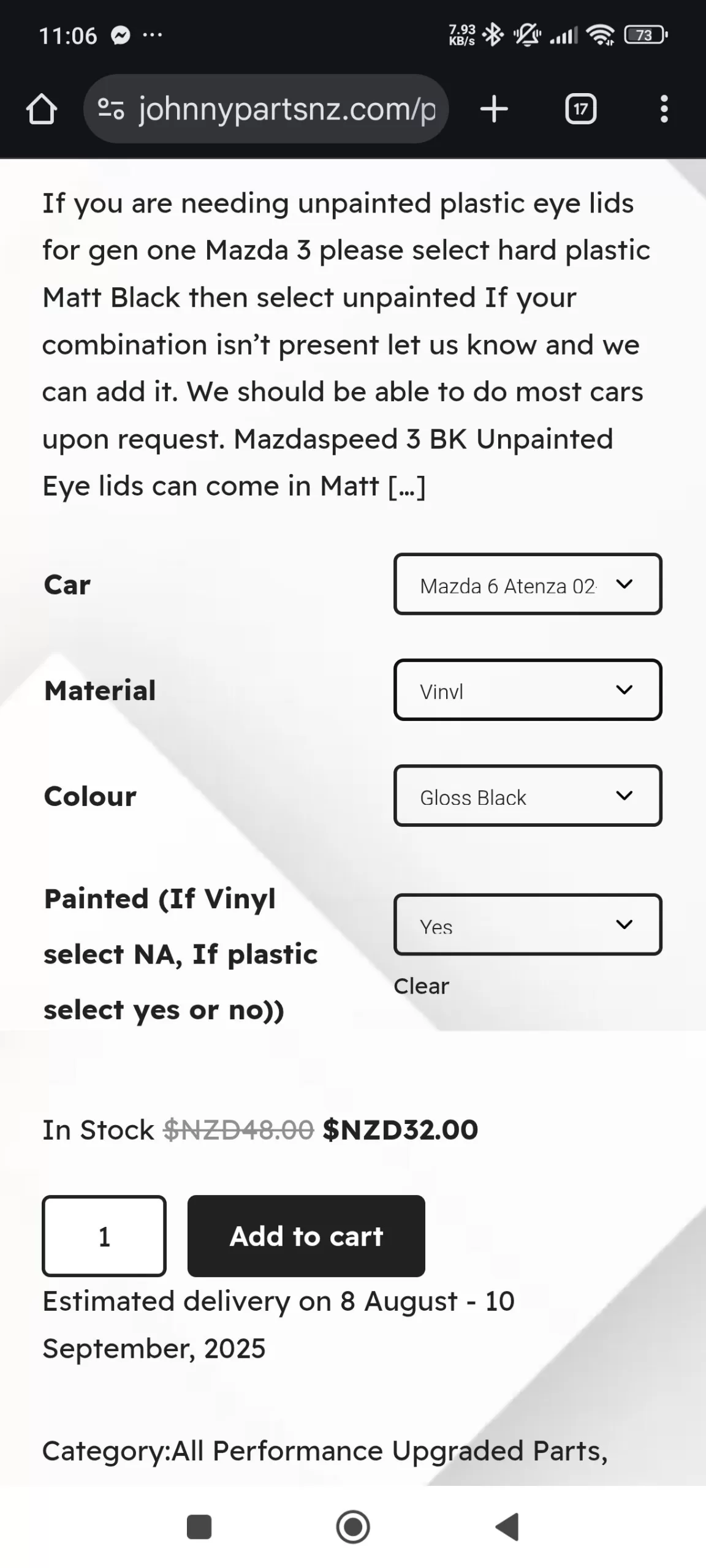Change the Colour selection dropdown
Image resolution: width=706 pixels, height=1568 pixels.
click(x=527, y=796)
